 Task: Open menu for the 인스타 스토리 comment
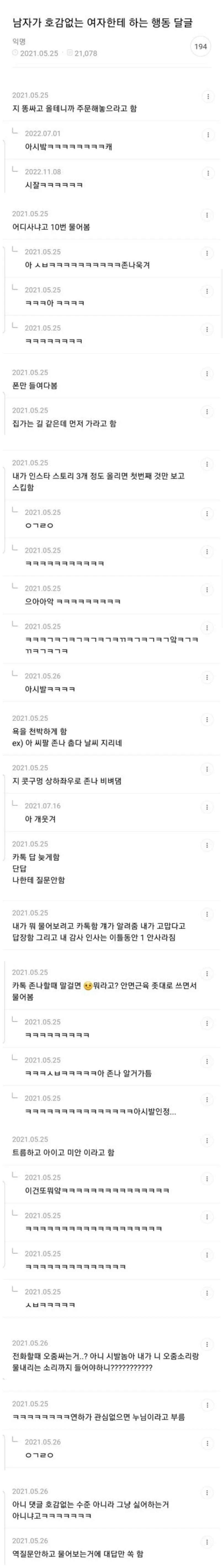click(208, 463)
